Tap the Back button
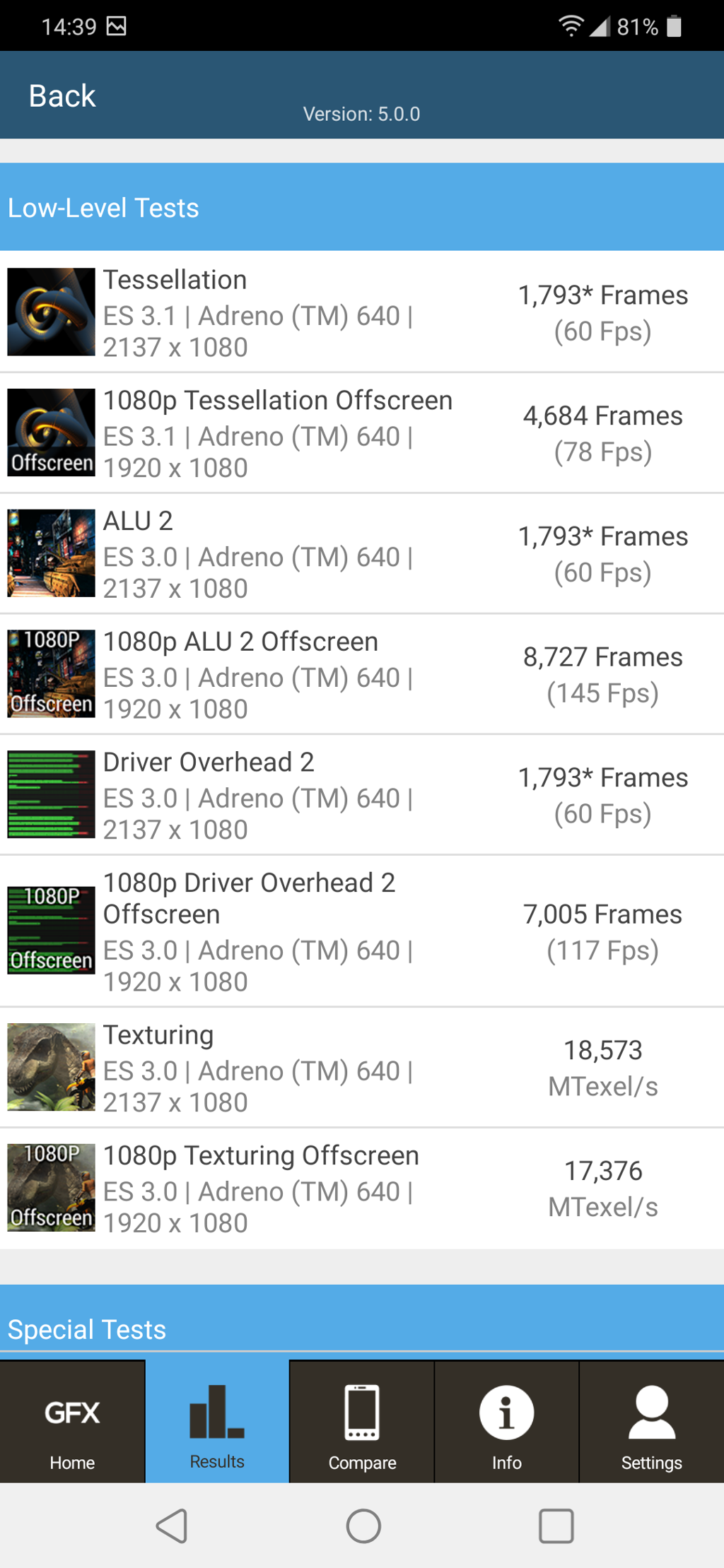 coord(62,96)
